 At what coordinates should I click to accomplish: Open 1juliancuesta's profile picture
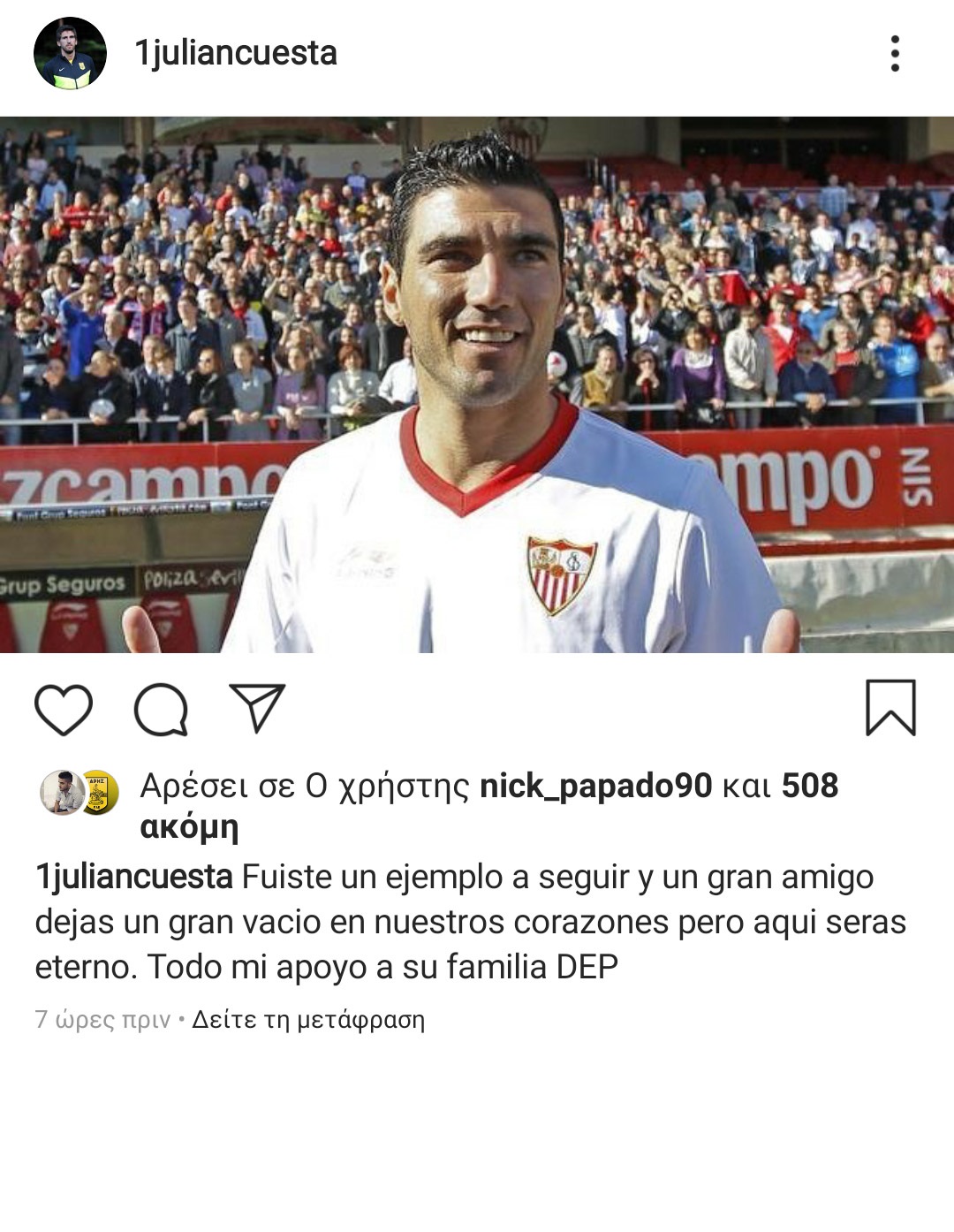tap(70, 54)
